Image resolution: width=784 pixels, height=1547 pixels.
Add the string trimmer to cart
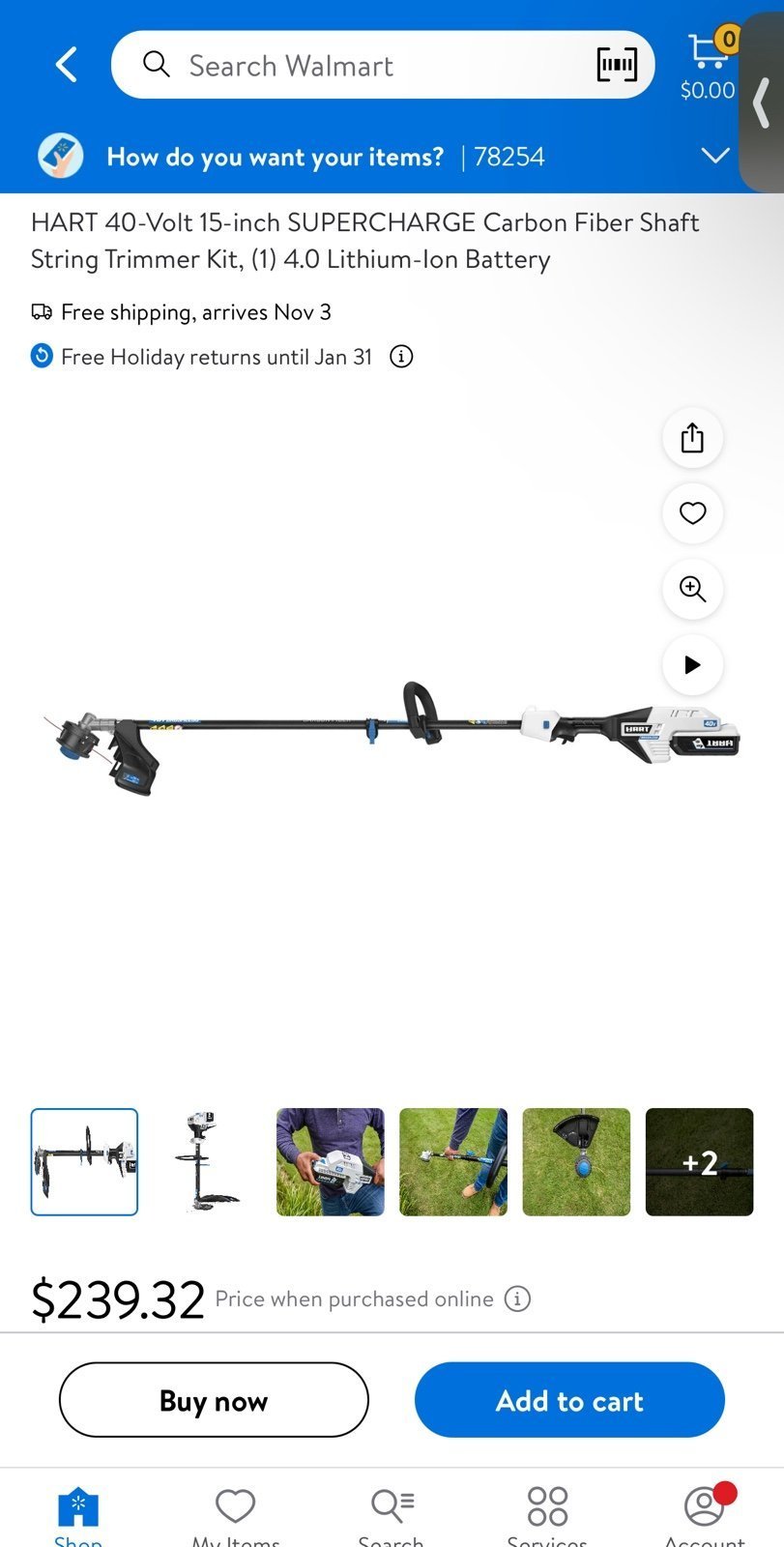tap(569, 1400)
